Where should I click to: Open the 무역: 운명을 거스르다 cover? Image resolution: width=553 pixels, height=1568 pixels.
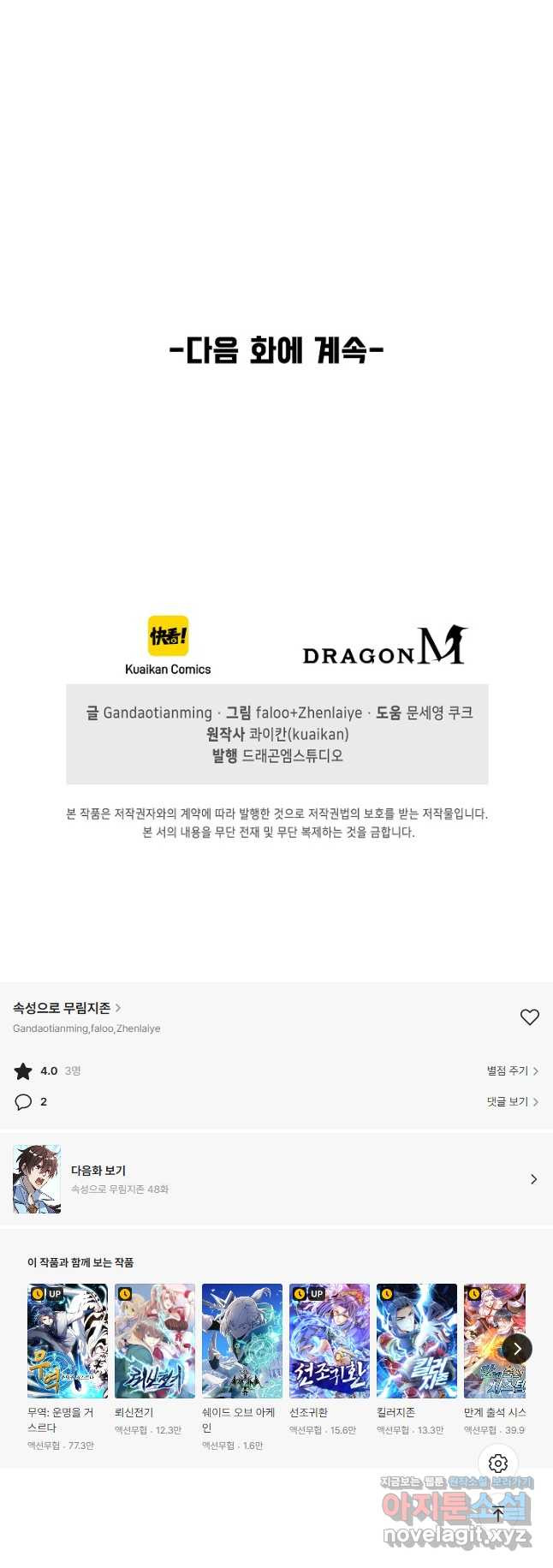[x=68, y=1340]
